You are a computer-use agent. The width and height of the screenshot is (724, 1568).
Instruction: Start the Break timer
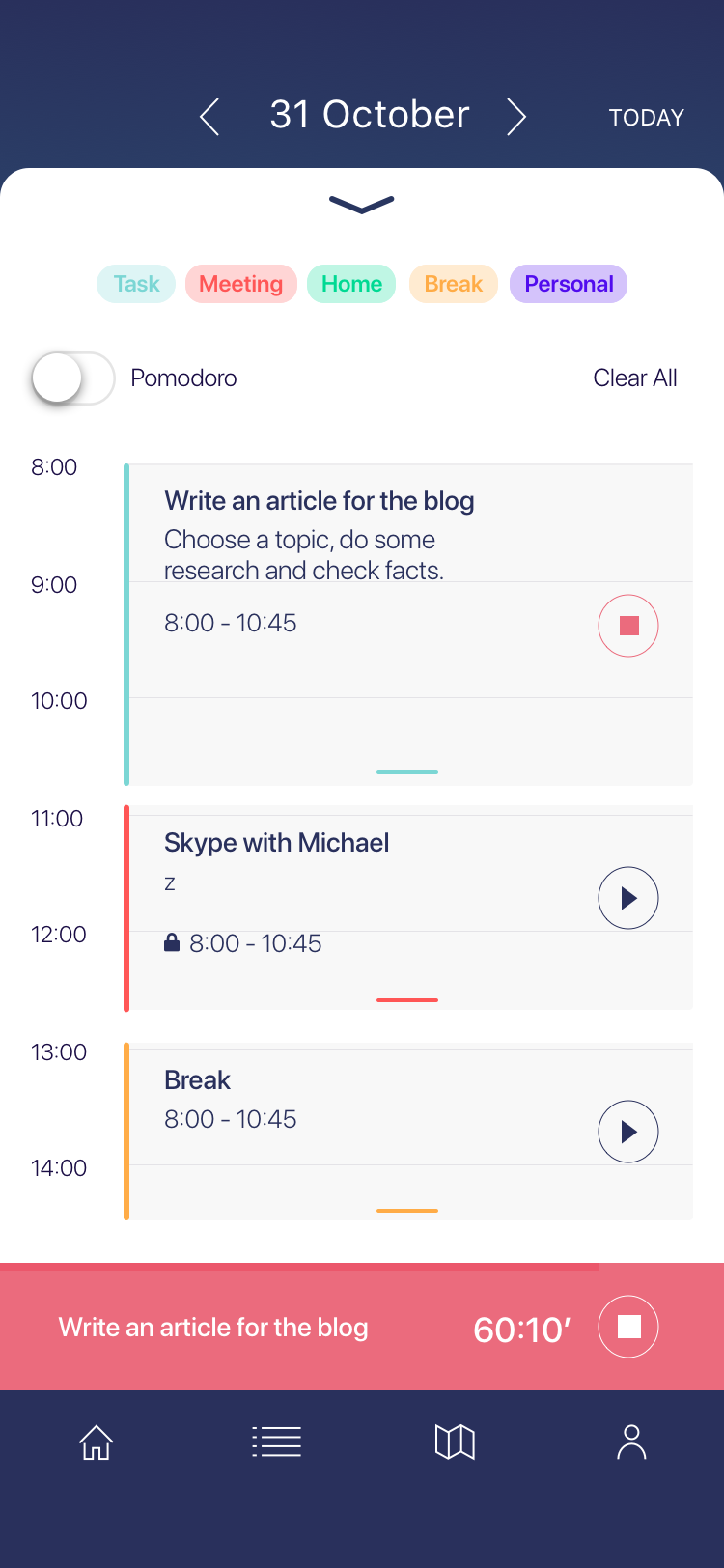pos(628,1132)
